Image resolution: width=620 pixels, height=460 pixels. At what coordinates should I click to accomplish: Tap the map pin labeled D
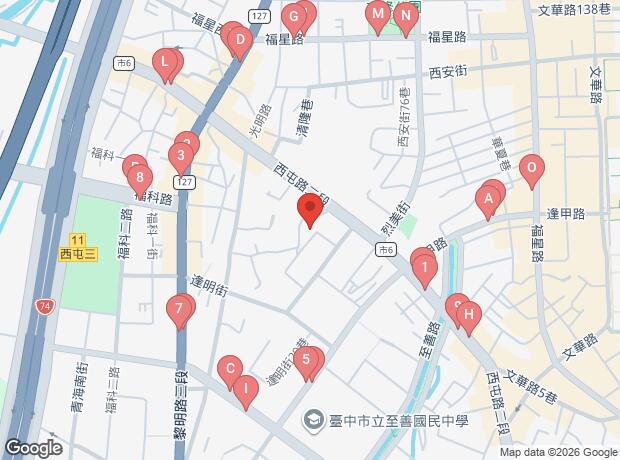(239, 42)
